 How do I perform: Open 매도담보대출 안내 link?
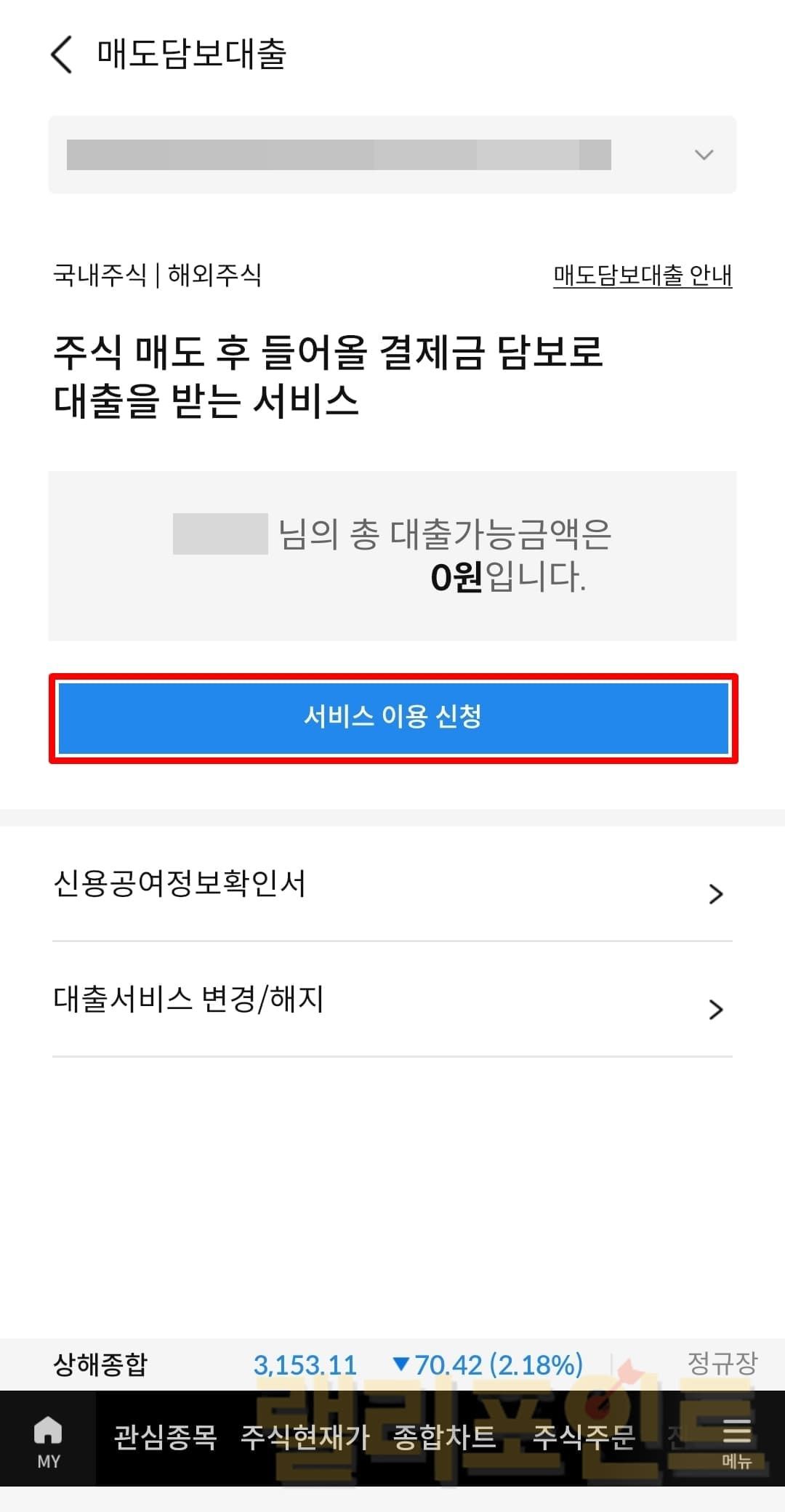(x=642, y=276)
